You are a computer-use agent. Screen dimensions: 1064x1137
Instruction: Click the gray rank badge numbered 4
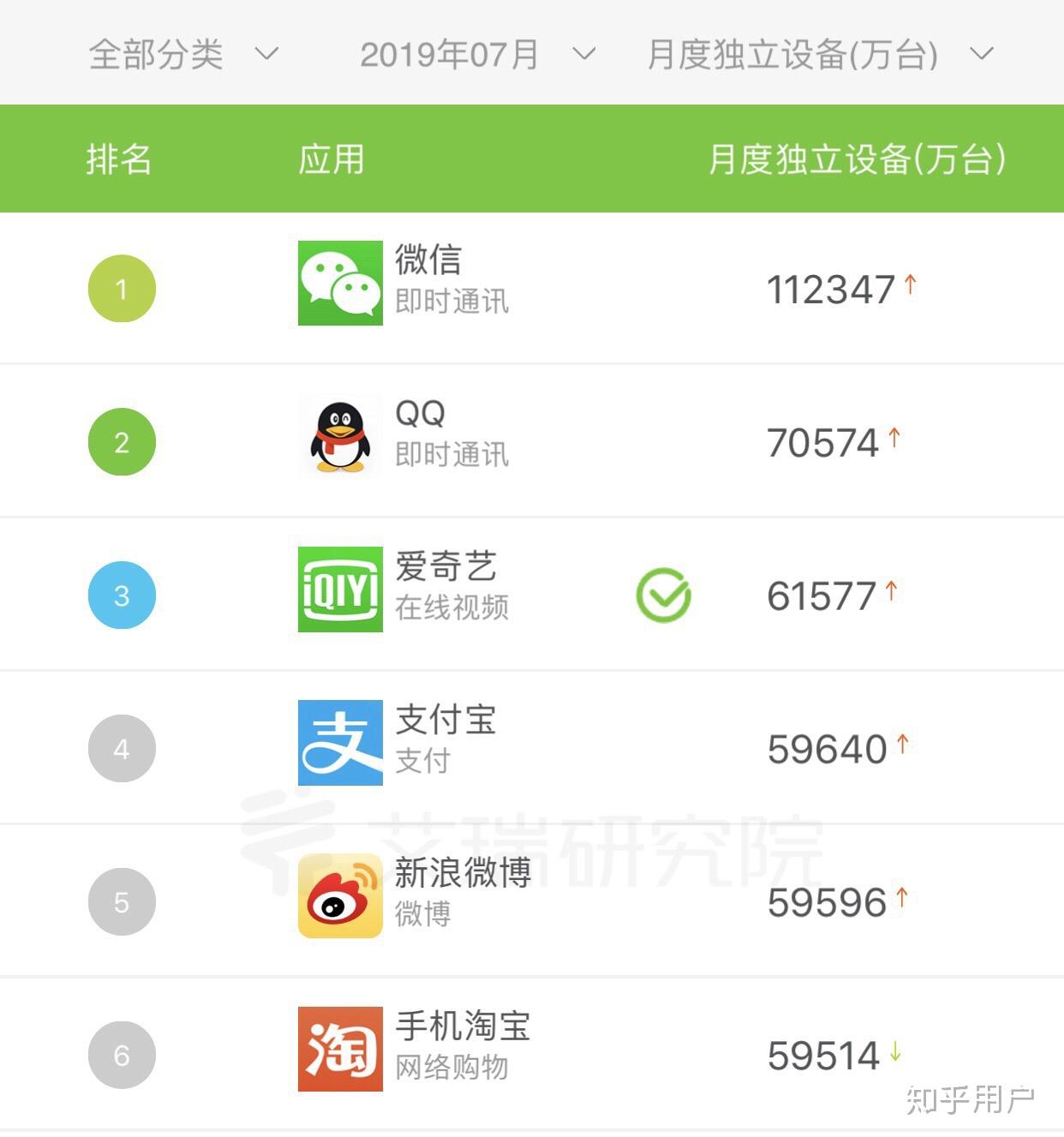(121, 747)
